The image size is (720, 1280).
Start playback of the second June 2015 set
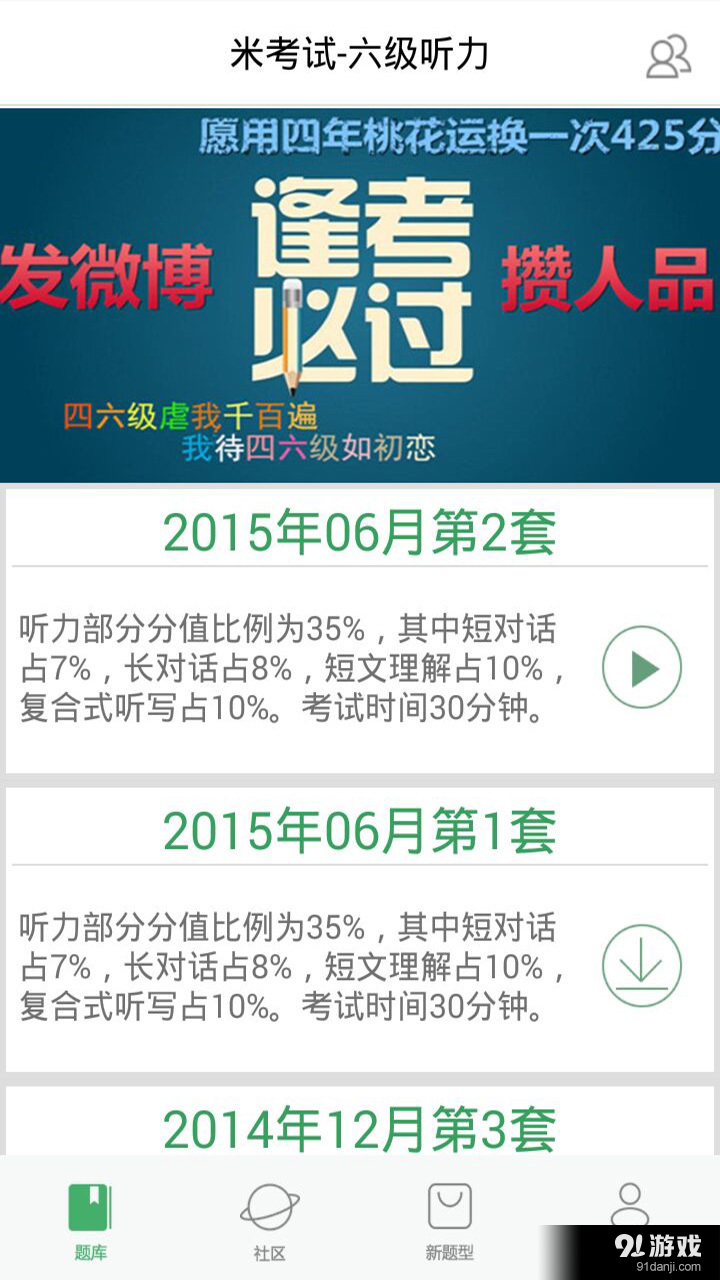tap(641, 667)
